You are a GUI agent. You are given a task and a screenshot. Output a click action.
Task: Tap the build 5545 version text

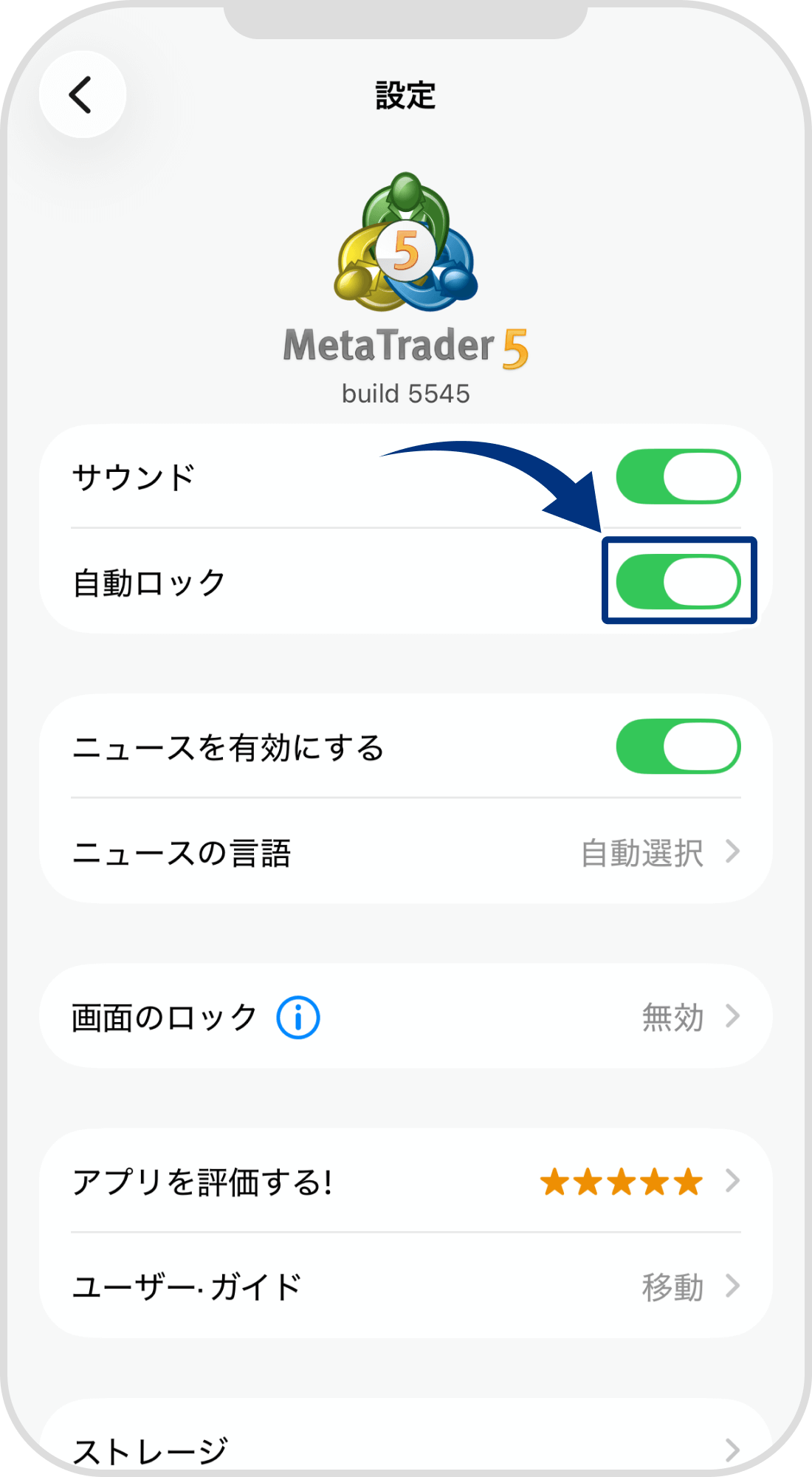406,394
